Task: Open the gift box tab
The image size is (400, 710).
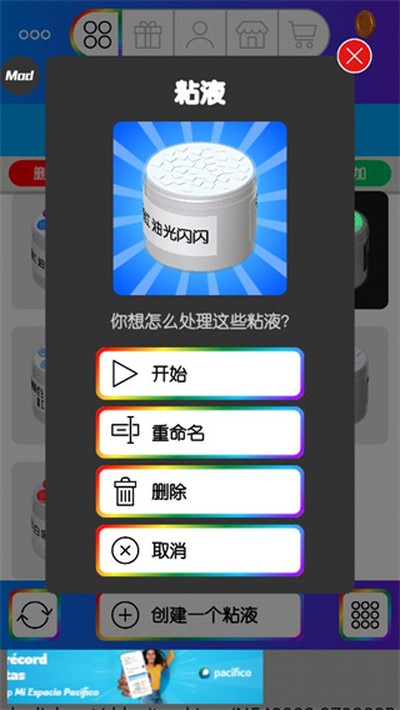Action: point(148,34)
